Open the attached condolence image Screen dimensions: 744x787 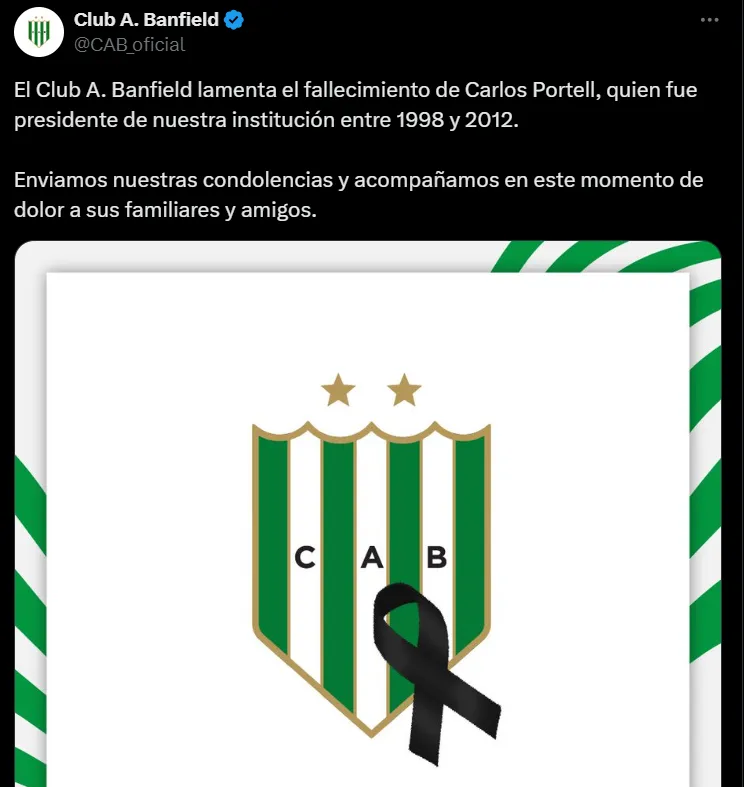[370, 510]
